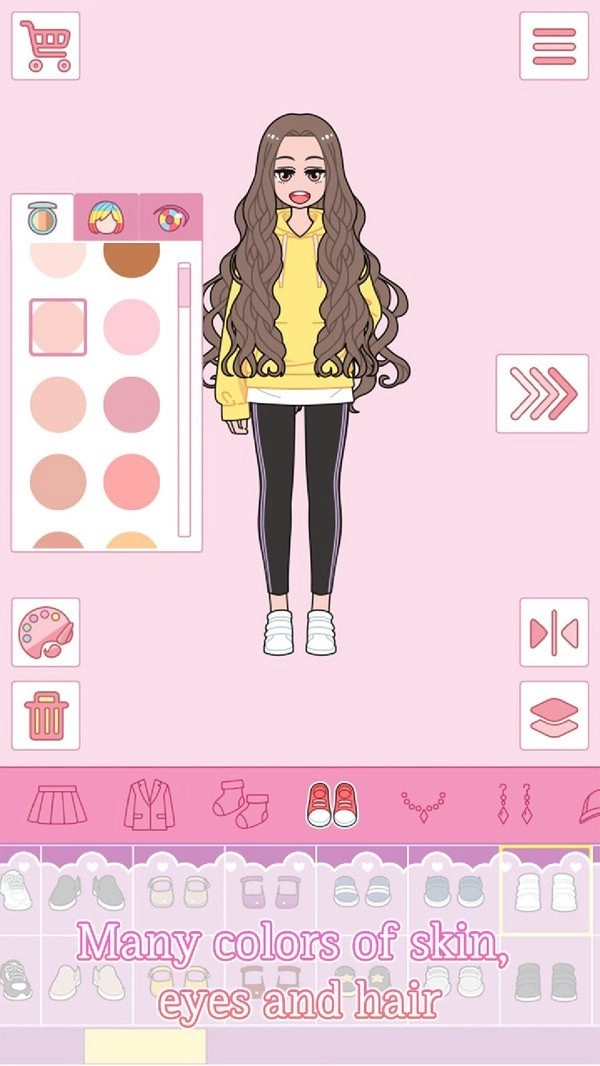Viewport: 600px width, 1066px height.
Task: Flip the character horizontally
Action: [554, 632]
